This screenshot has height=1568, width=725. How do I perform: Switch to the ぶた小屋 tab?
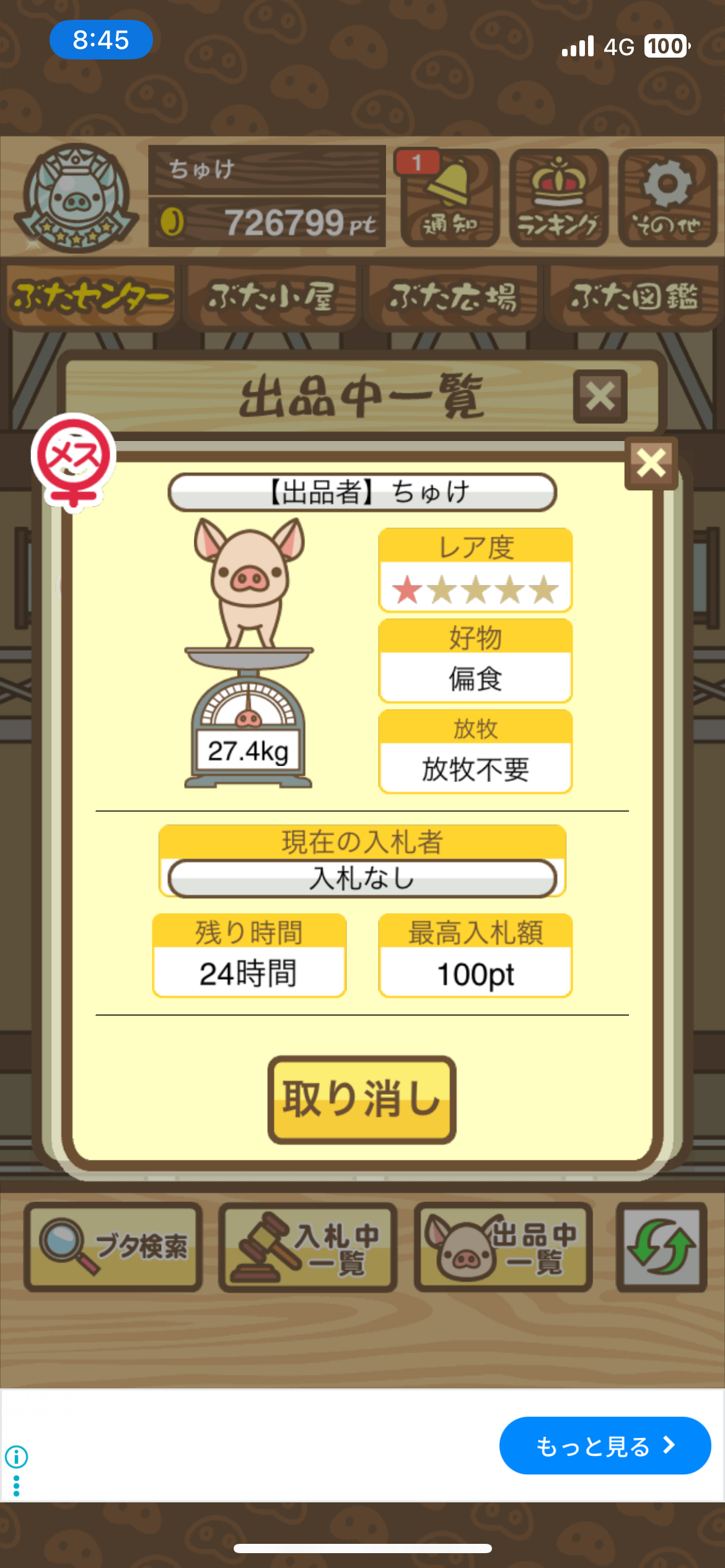(x=271, y=297)
